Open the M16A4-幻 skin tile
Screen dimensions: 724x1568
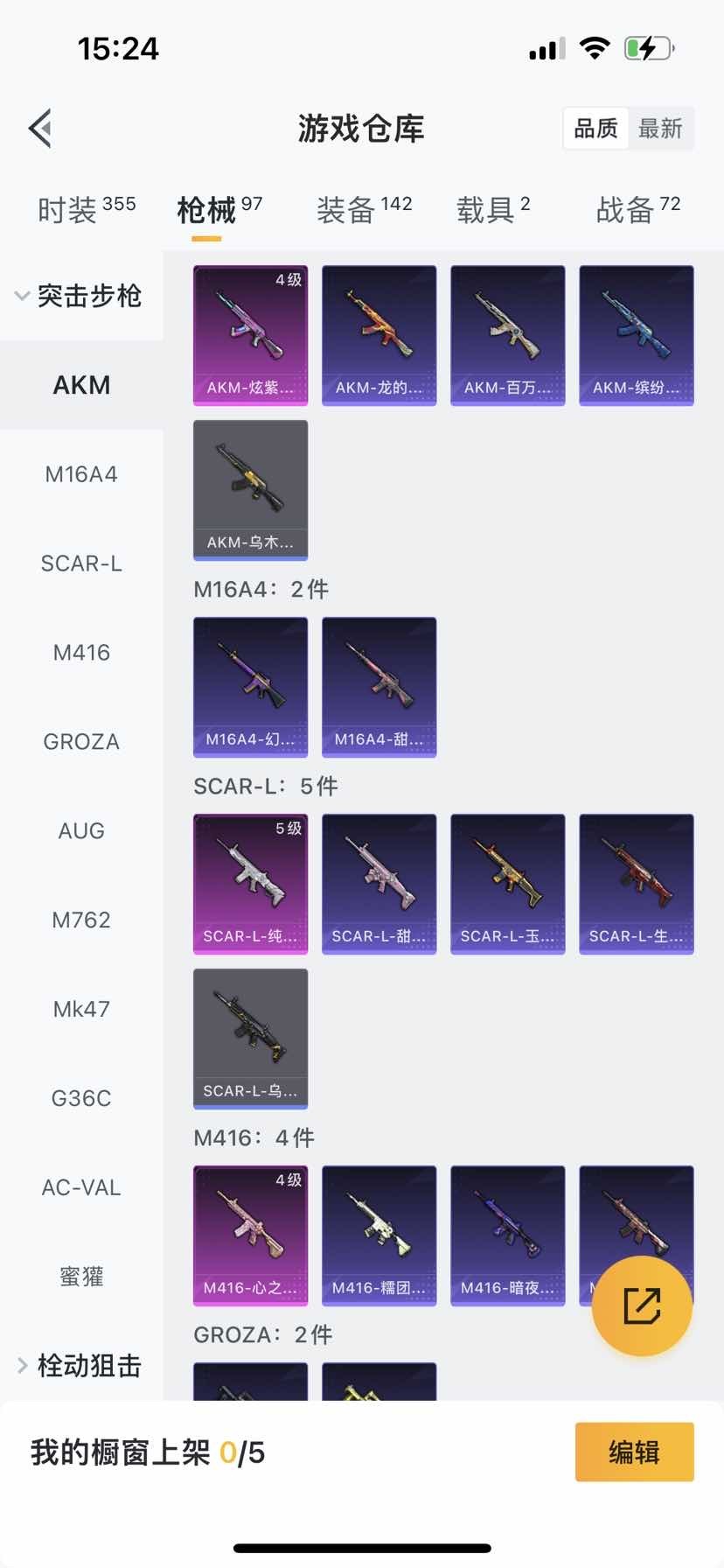click(x=250, y=687)
